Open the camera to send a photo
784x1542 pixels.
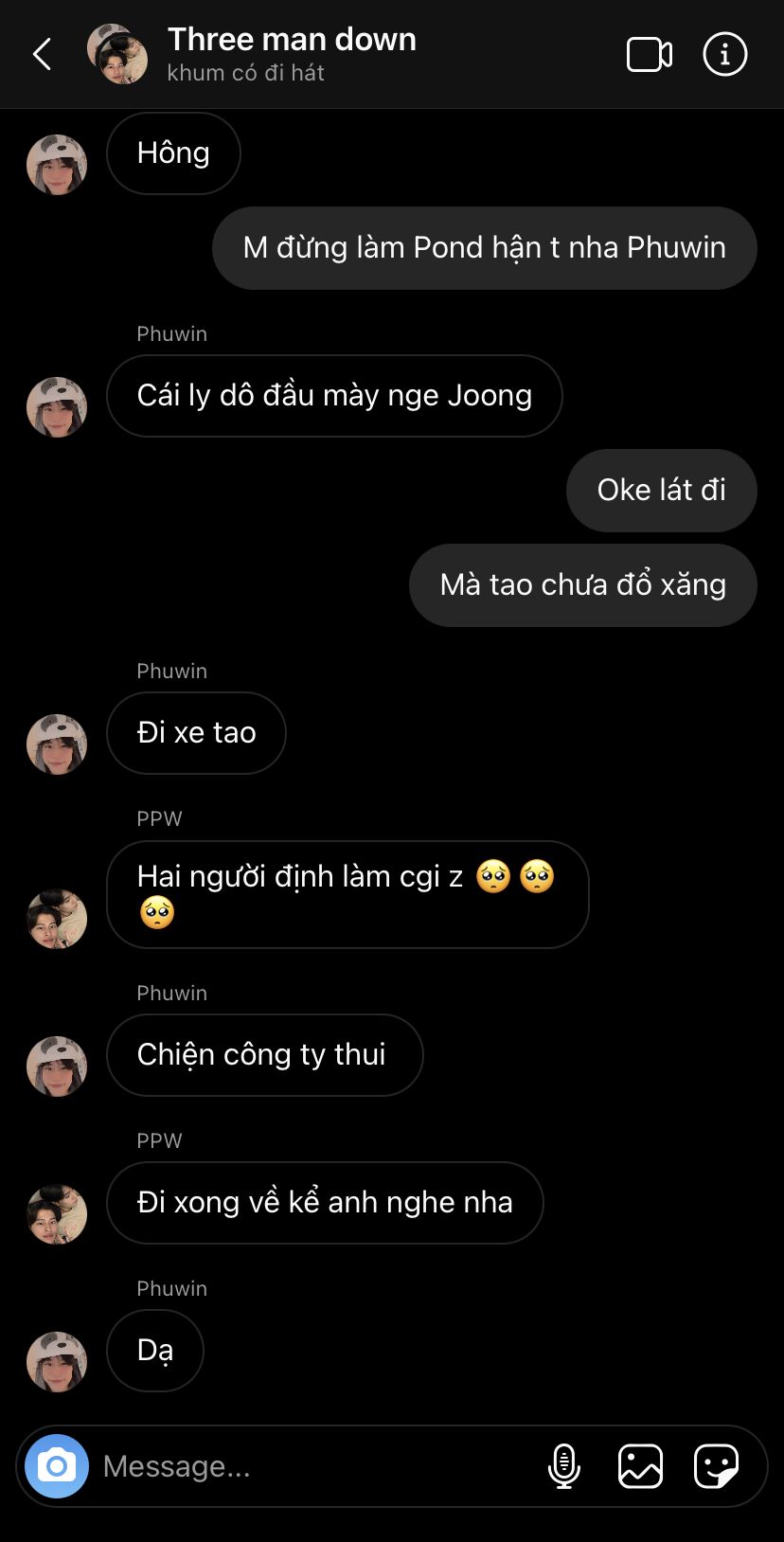coord(57,1466)
